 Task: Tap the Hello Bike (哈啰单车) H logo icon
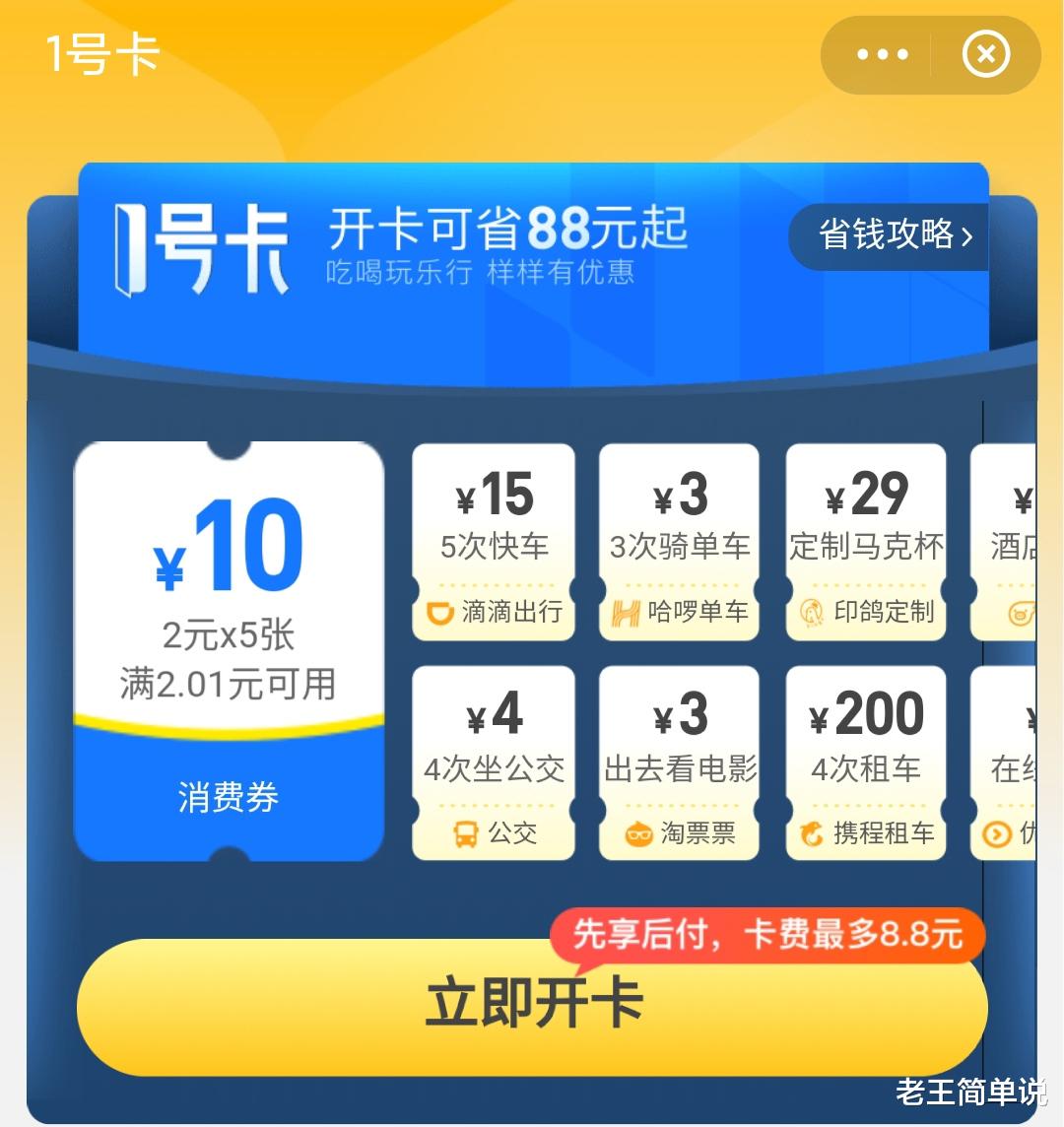tap(625, 613)
